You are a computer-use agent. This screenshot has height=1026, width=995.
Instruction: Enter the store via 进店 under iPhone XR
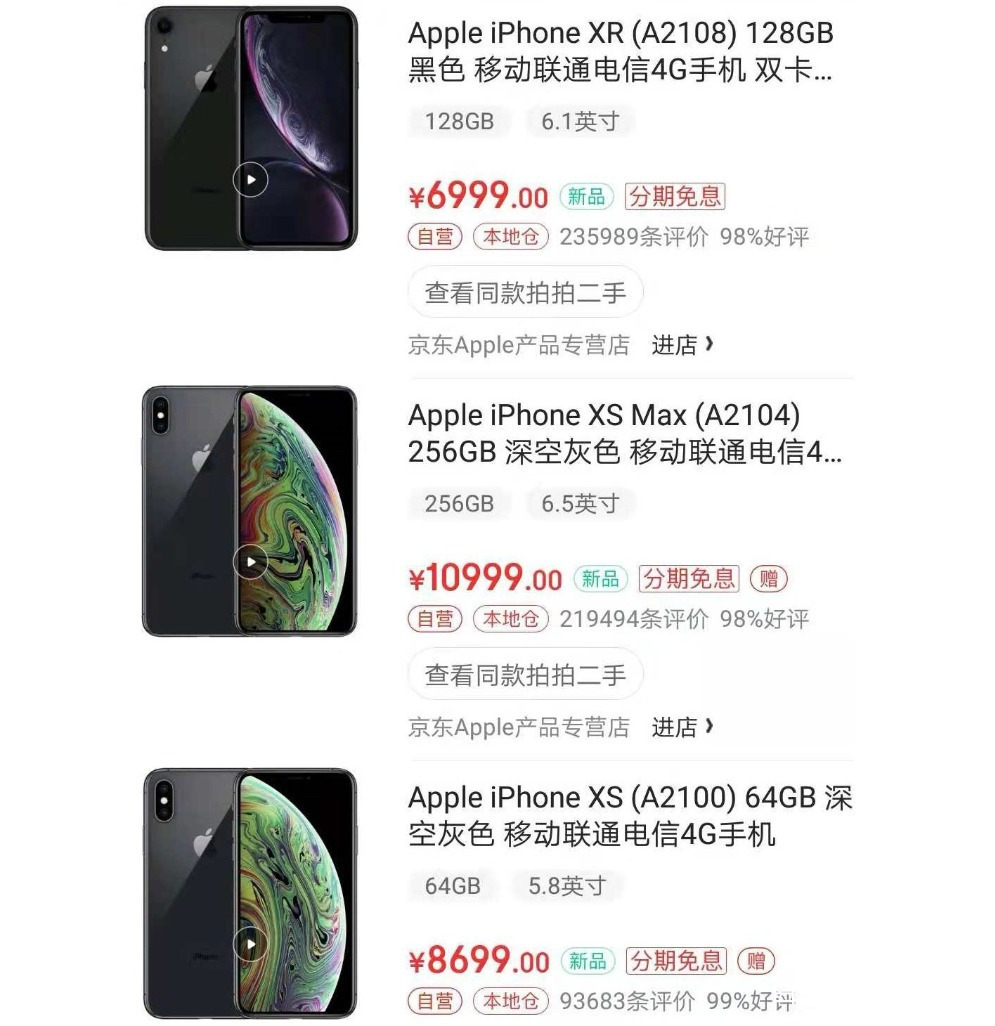point(682,345)
